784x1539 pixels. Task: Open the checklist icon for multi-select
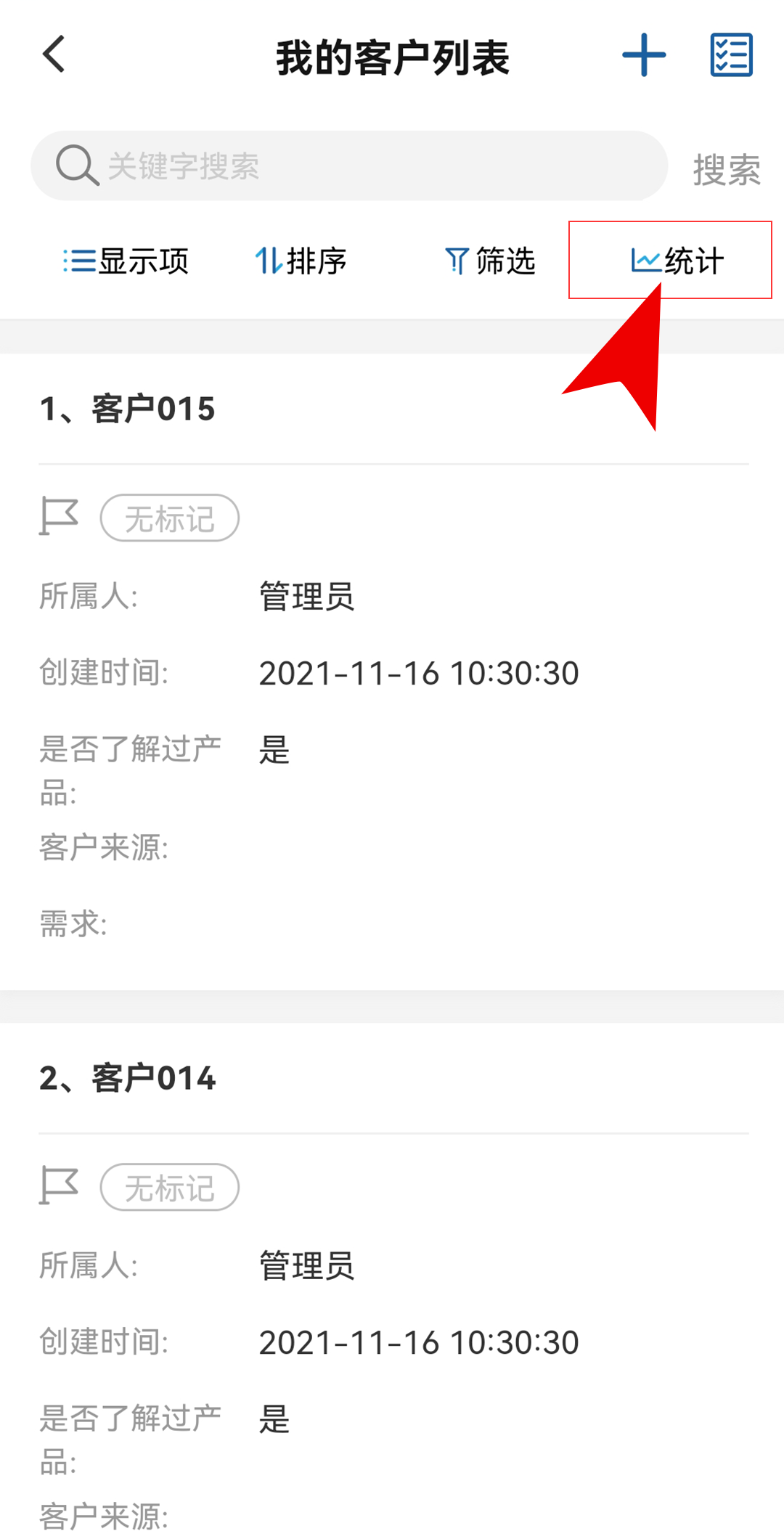tap(731, 55)
